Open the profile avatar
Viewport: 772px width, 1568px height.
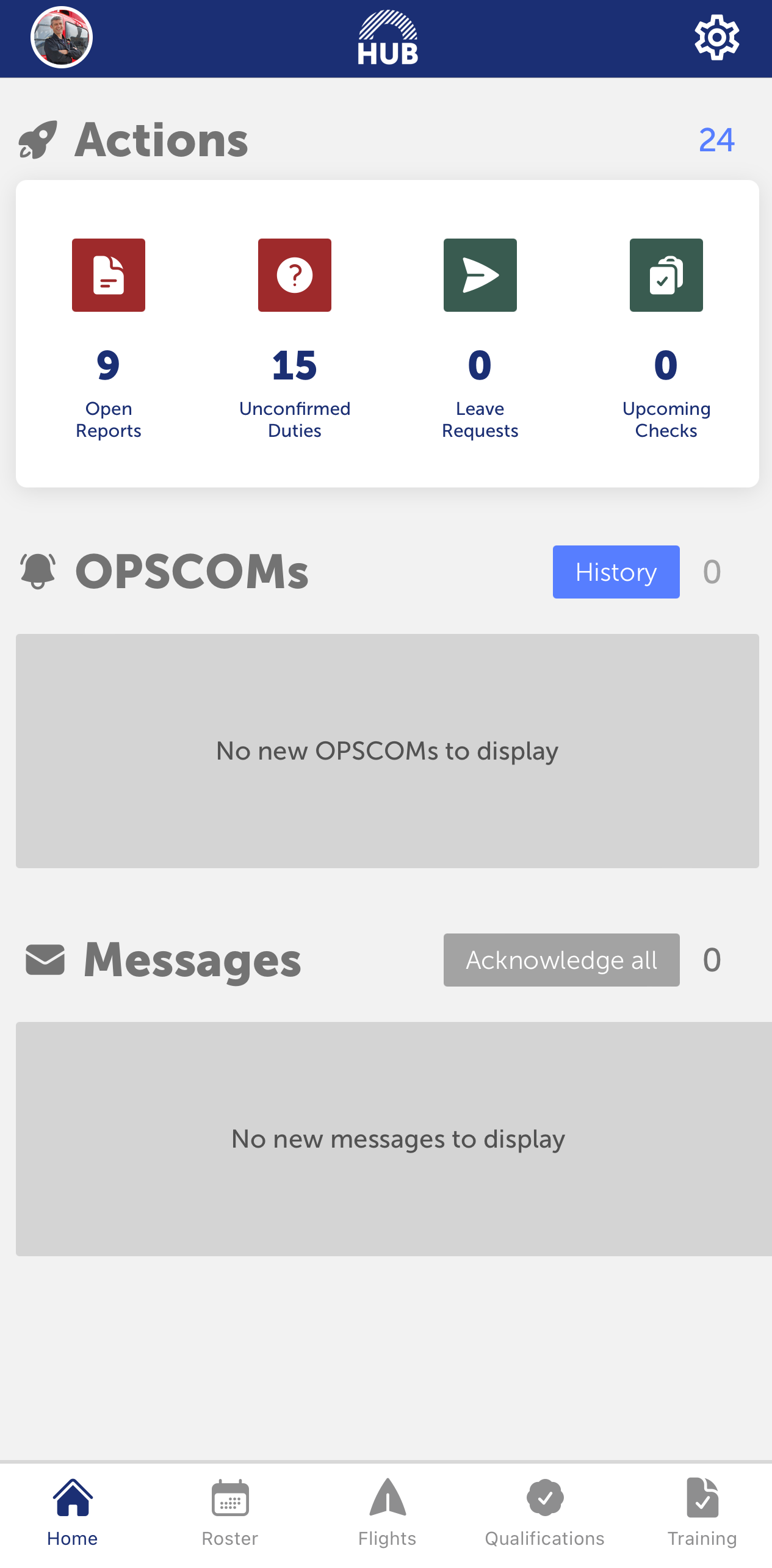[61, 38]
